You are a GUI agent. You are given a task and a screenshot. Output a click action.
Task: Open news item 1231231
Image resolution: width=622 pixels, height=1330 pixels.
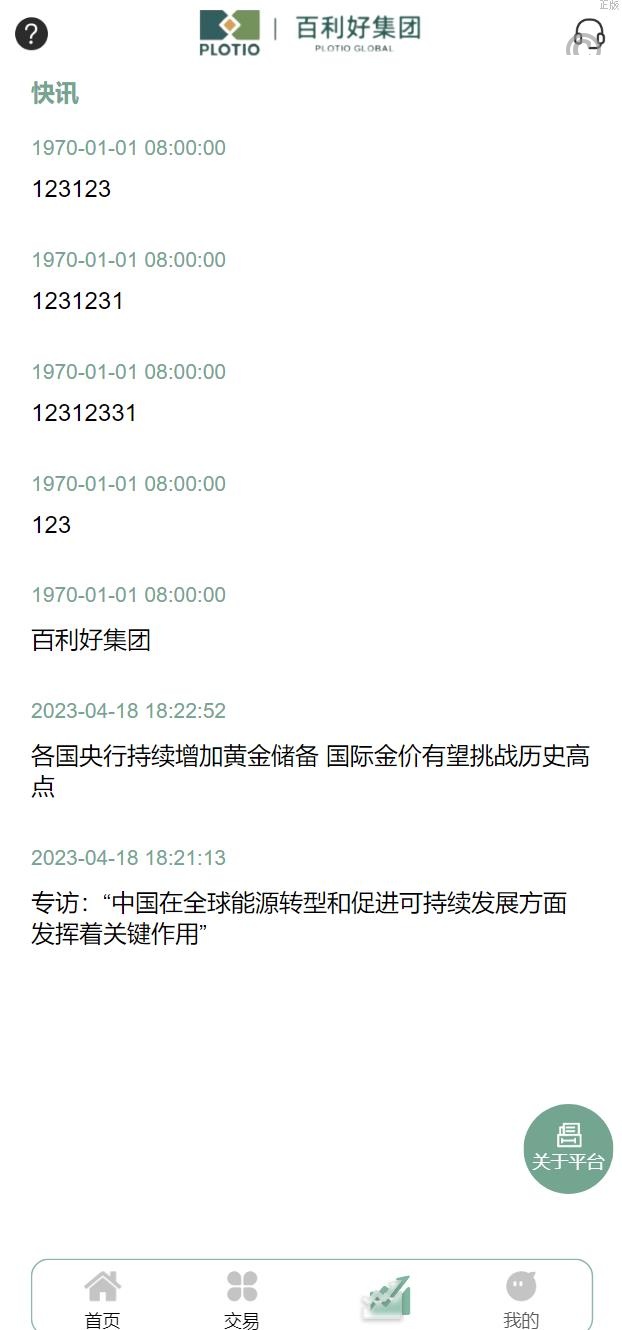[x=77, y=301]
